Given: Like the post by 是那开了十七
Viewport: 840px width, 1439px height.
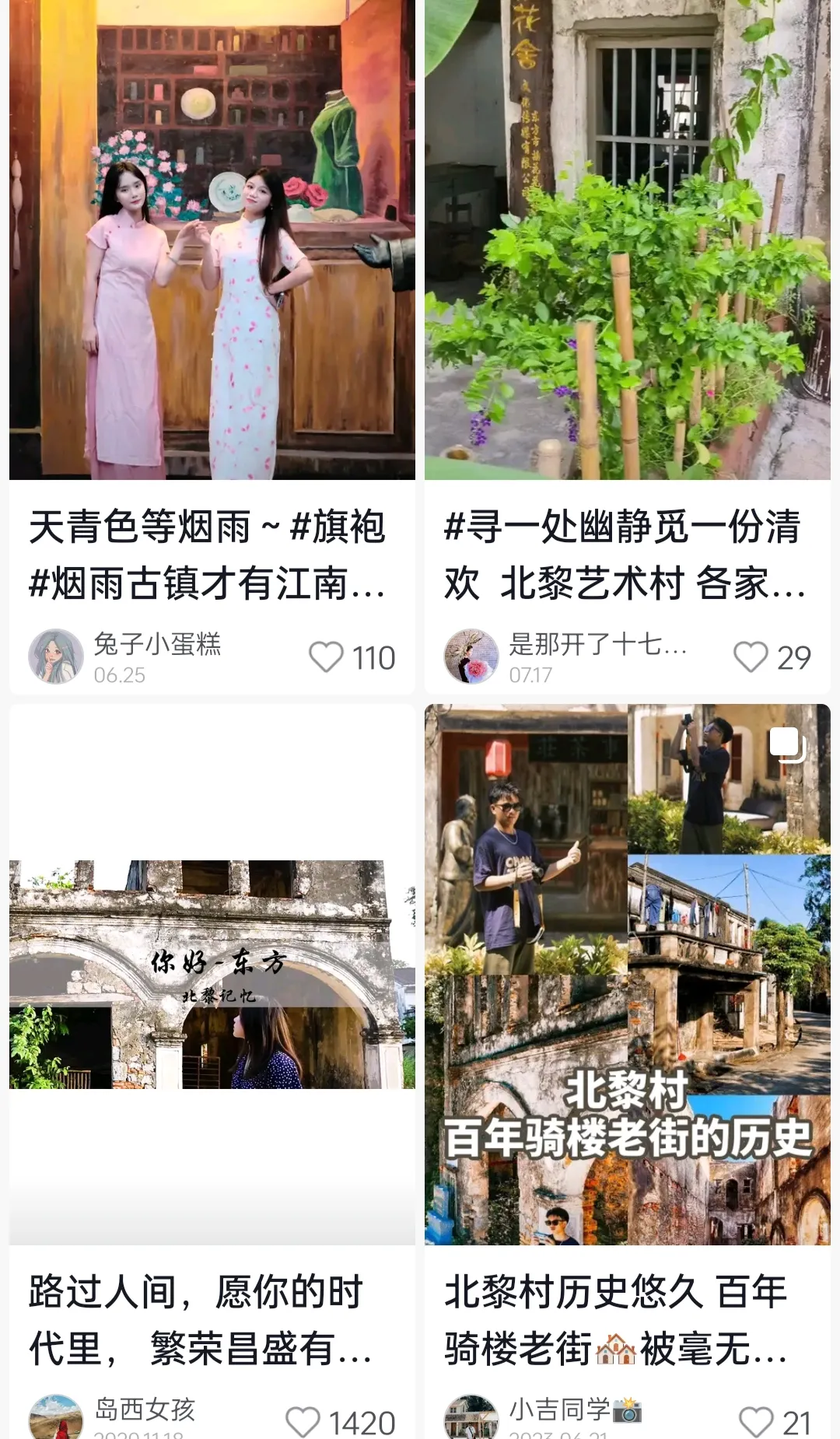Looking at the screenshot, I should point(751,657).
